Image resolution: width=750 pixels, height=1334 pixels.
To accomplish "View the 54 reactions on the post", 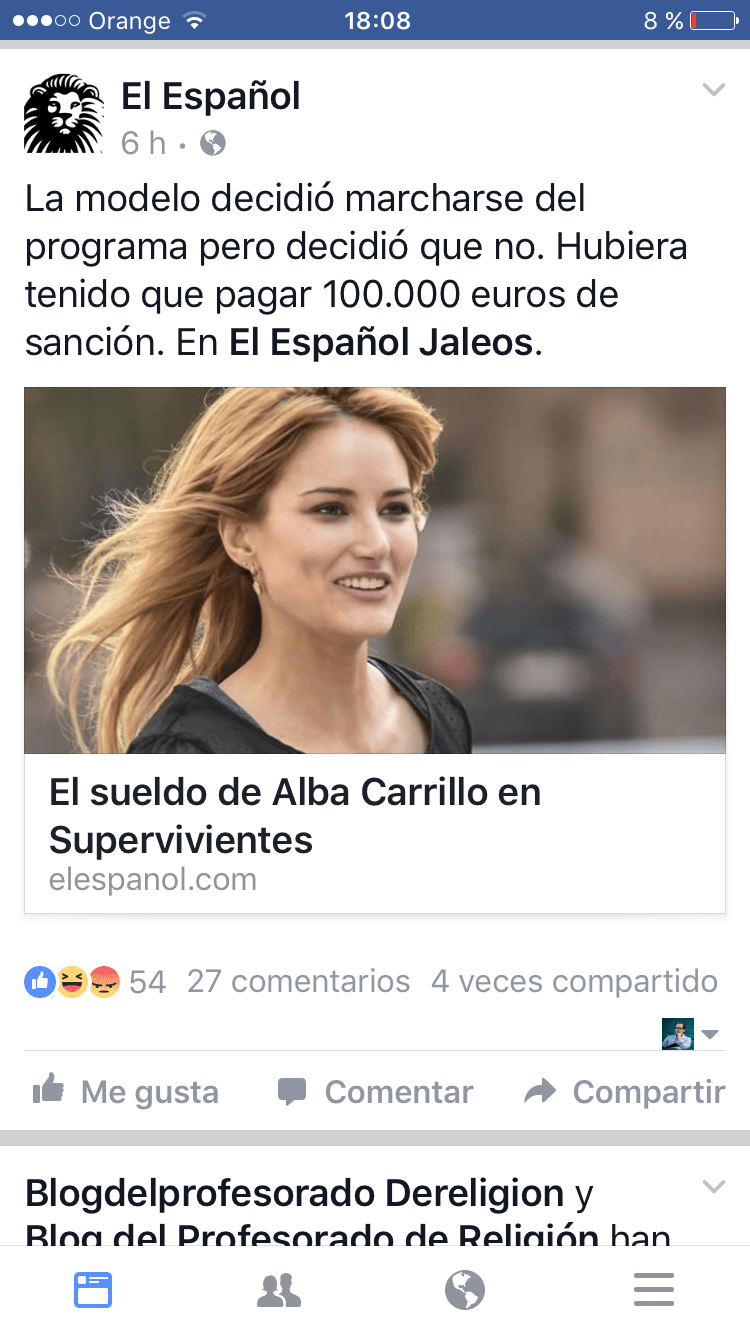I will coord(95,982).
